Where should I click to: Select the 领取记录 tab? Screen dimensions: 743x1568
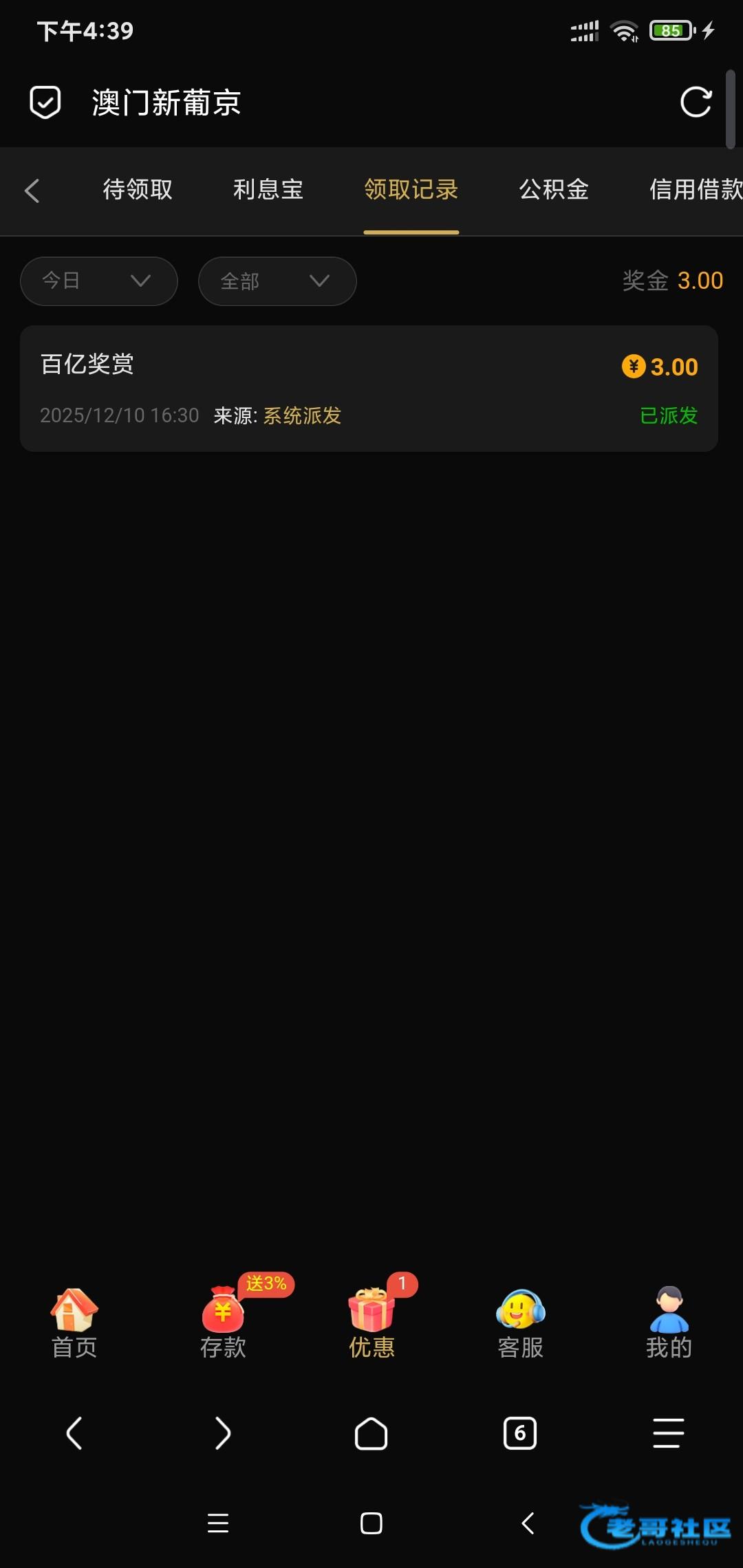pyautogui.click(x=411, y=189)
